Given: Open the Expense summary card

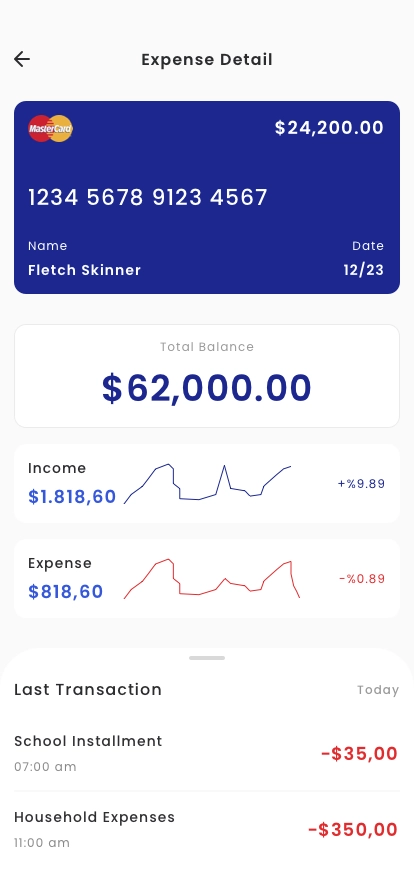Looking at the screenshot, I should point(207,578).
